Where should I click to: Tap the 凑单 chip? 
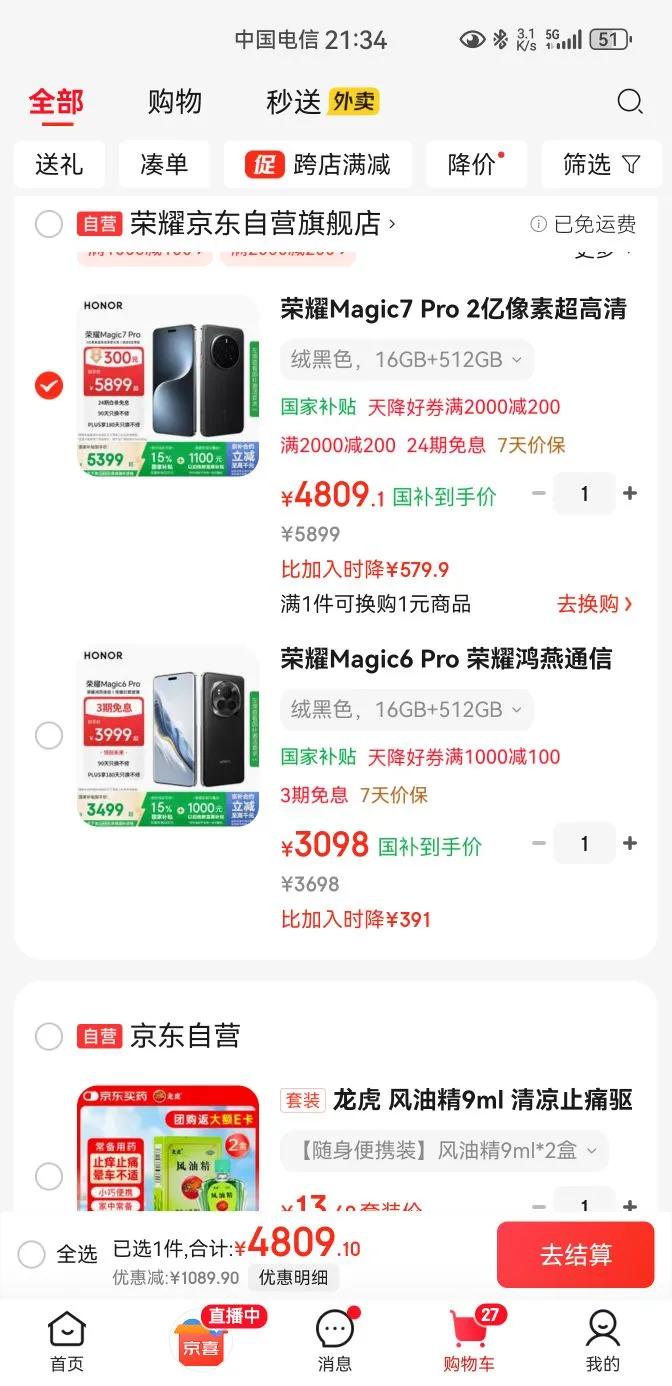pos(164,164)
